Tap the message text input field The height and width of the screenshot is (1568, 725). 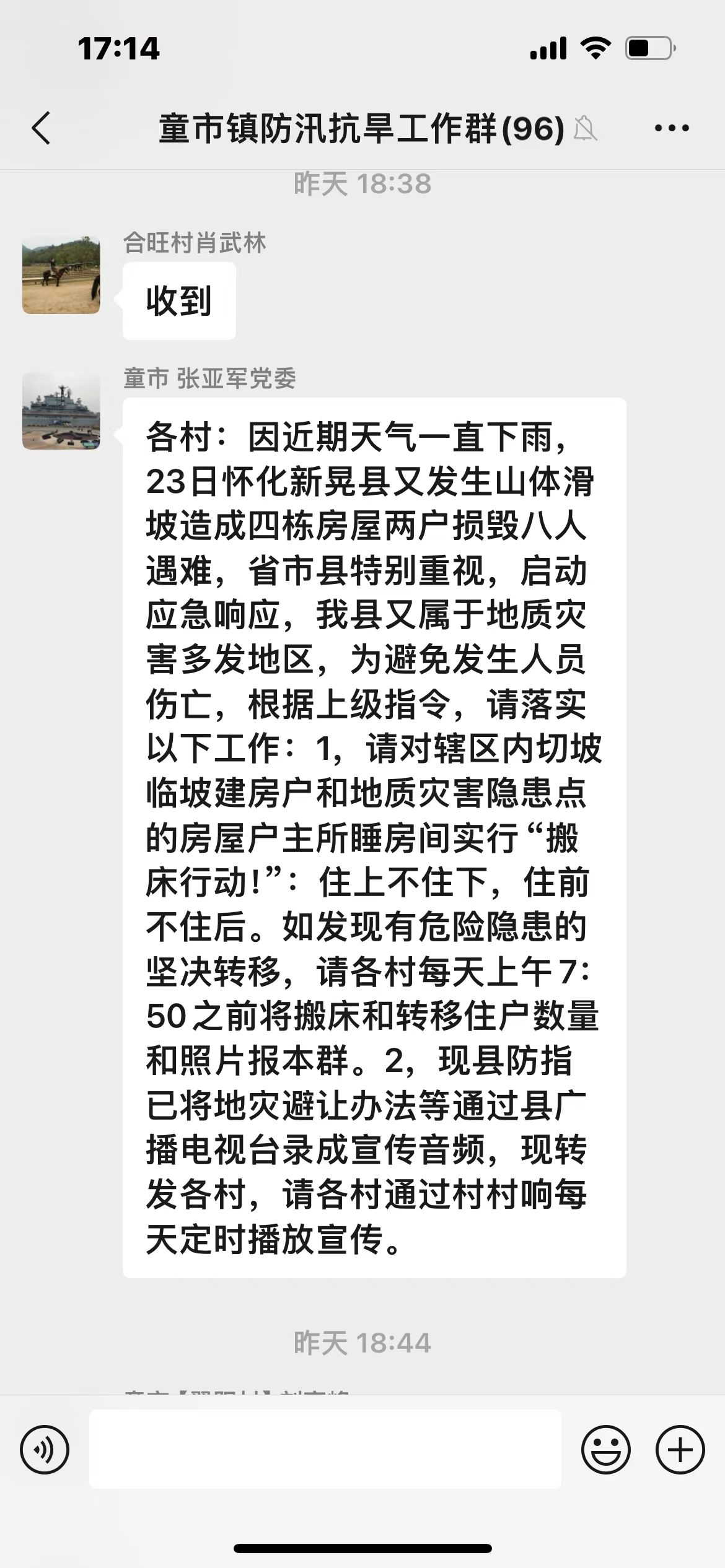point(325,1450)
